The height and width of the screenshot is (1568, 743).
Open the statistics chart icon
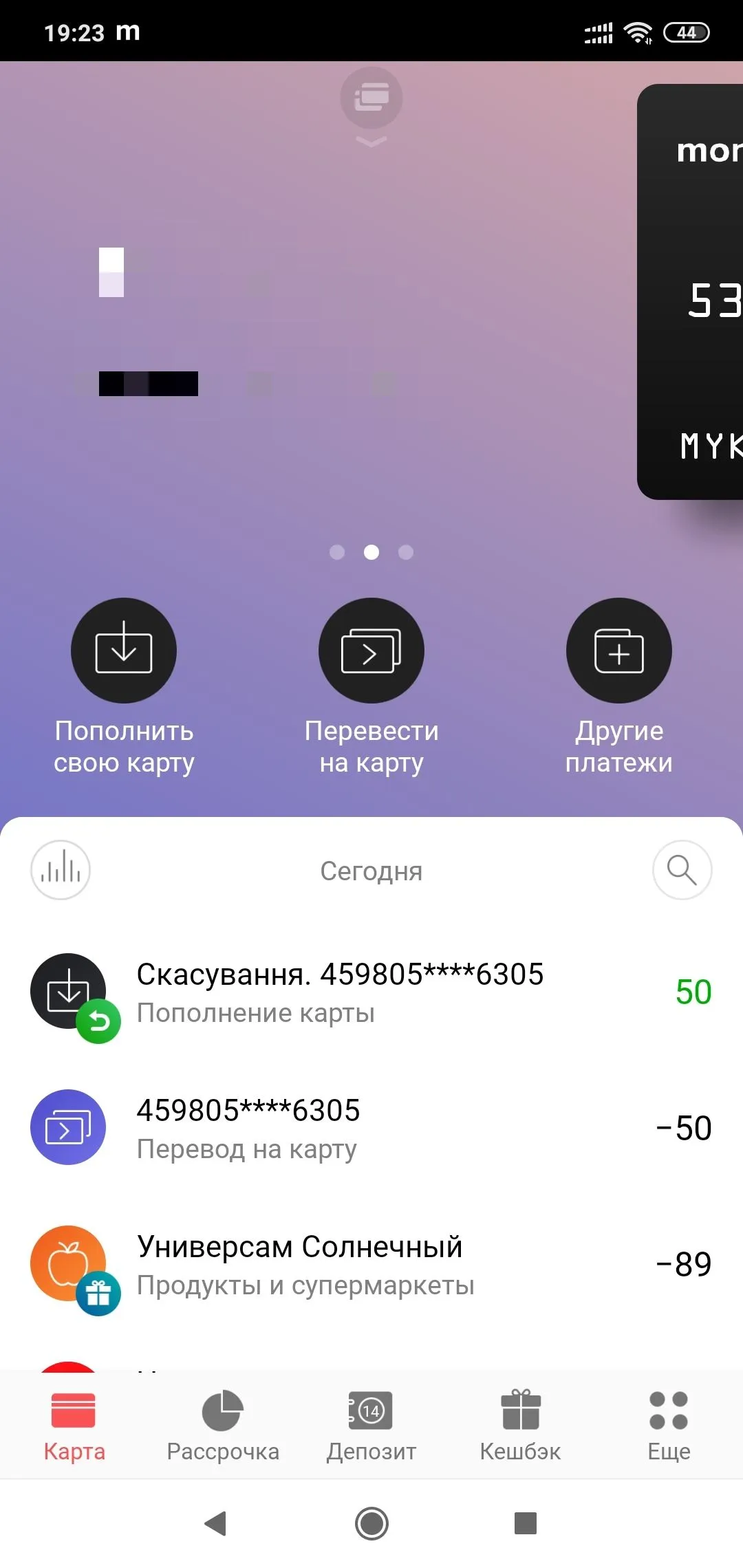(61, 870)
